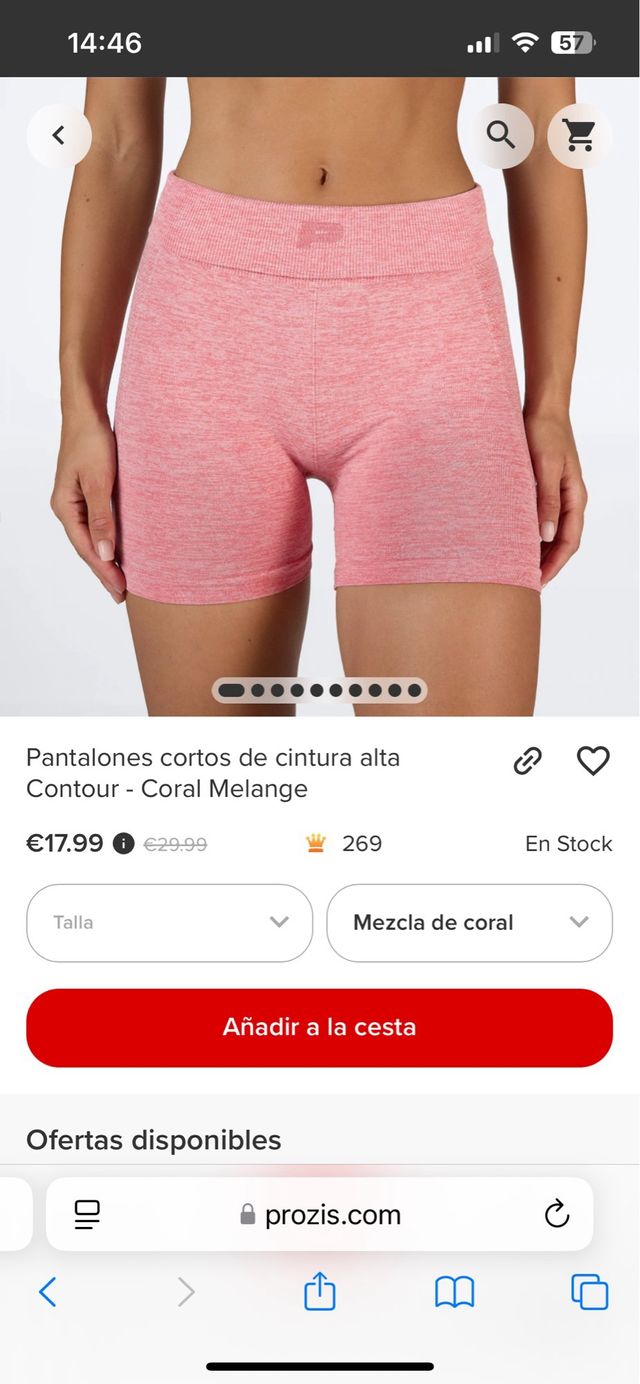Go back using the top-left arrow
The height and width of the screenshot is (1384, 640).
coord(58,135)
